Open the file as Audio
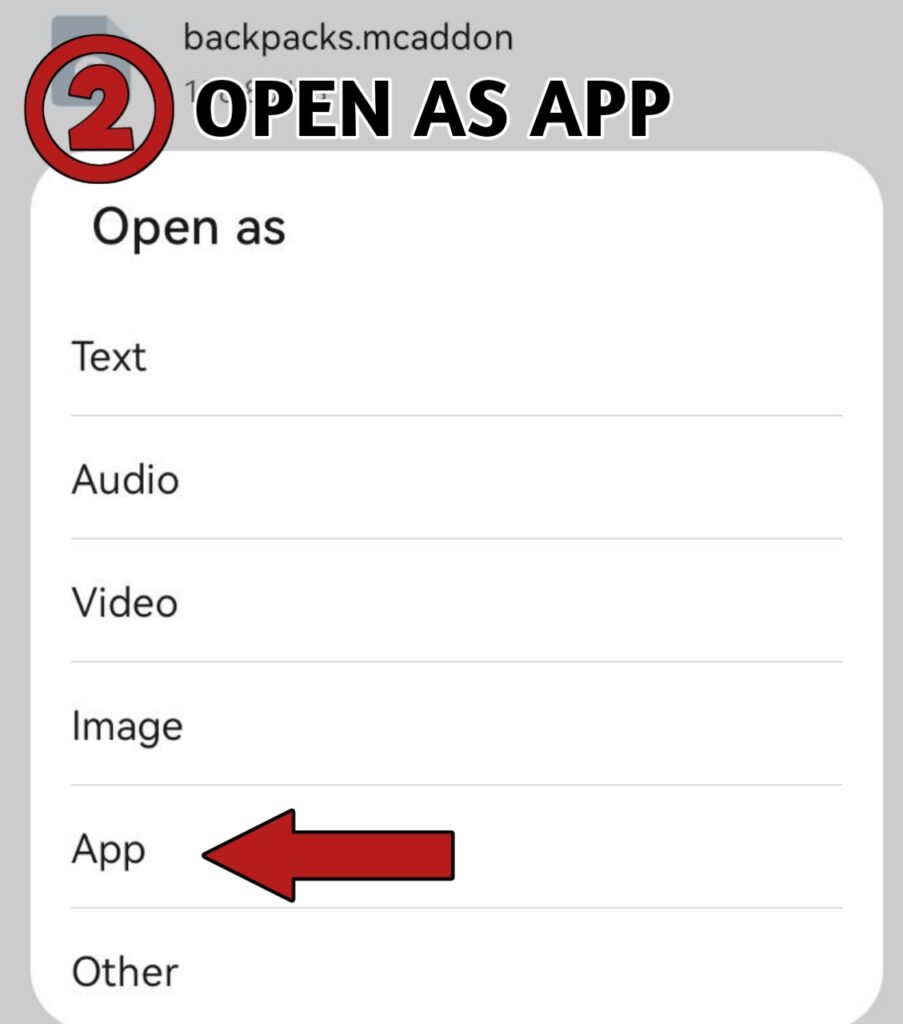903x1024 pixels. click(x=126, y=480)
